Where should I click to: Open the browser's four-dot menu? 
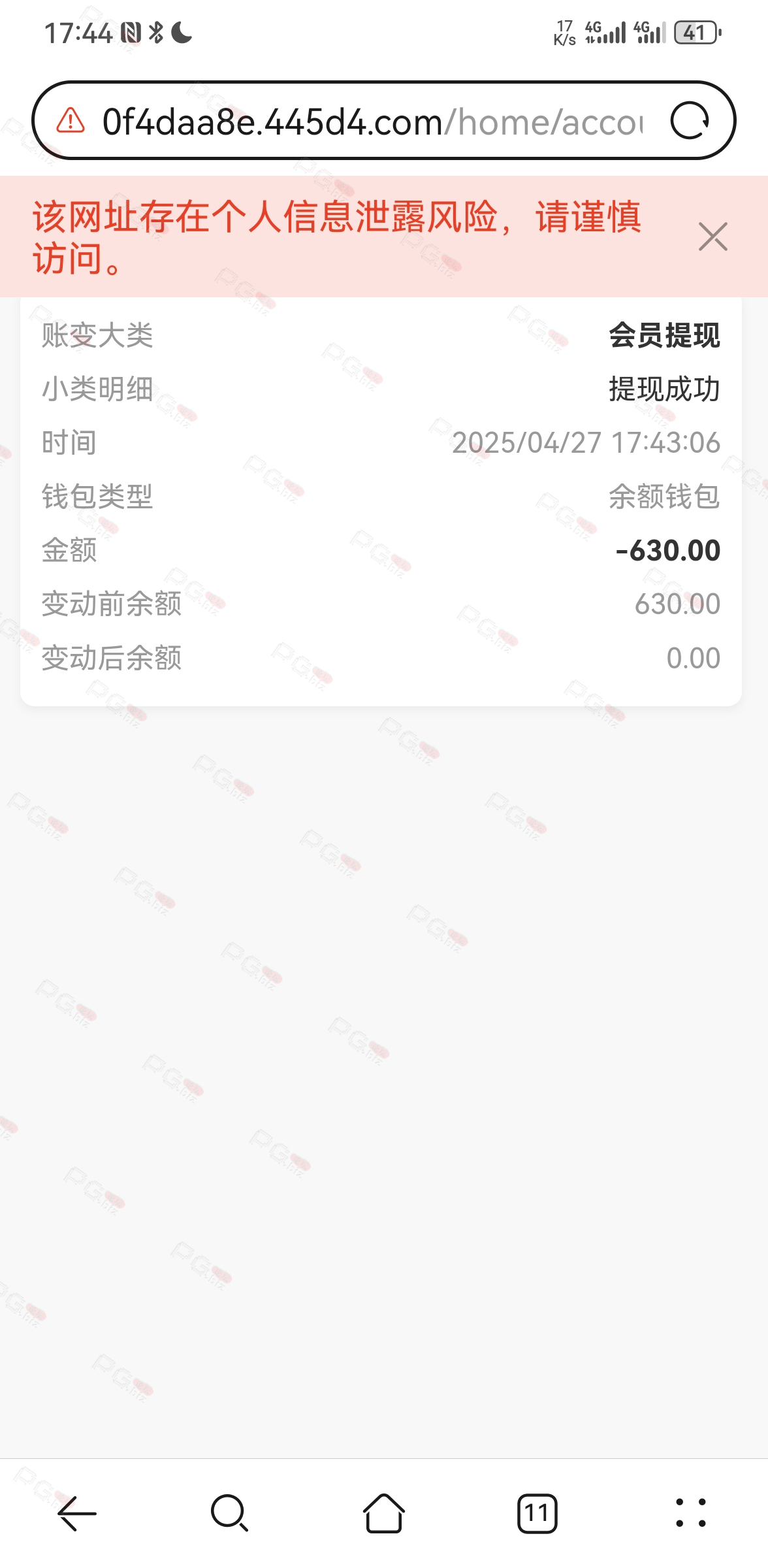pyautogui.click(x=690, y=1513)
